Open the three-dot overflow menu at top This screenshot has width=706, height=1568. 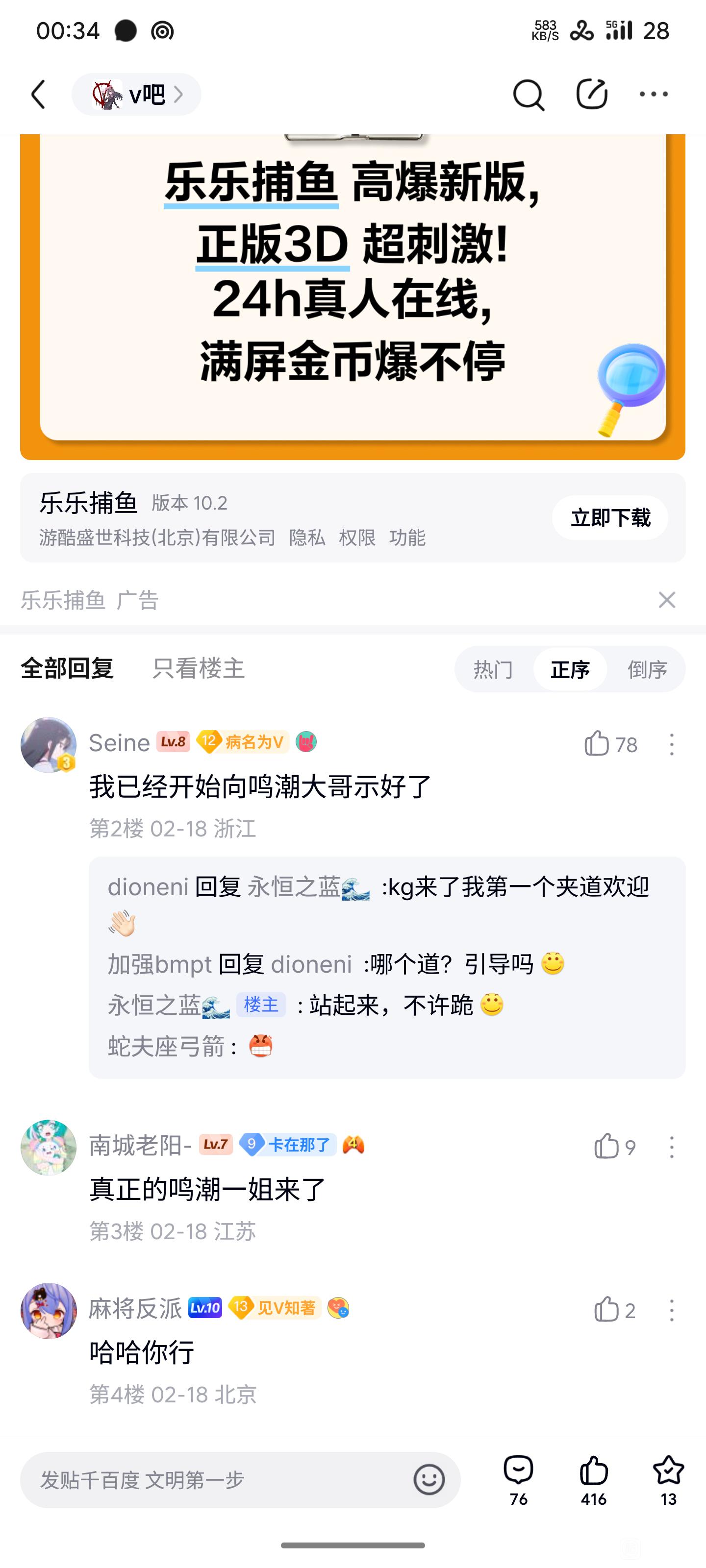pos(654,95)
